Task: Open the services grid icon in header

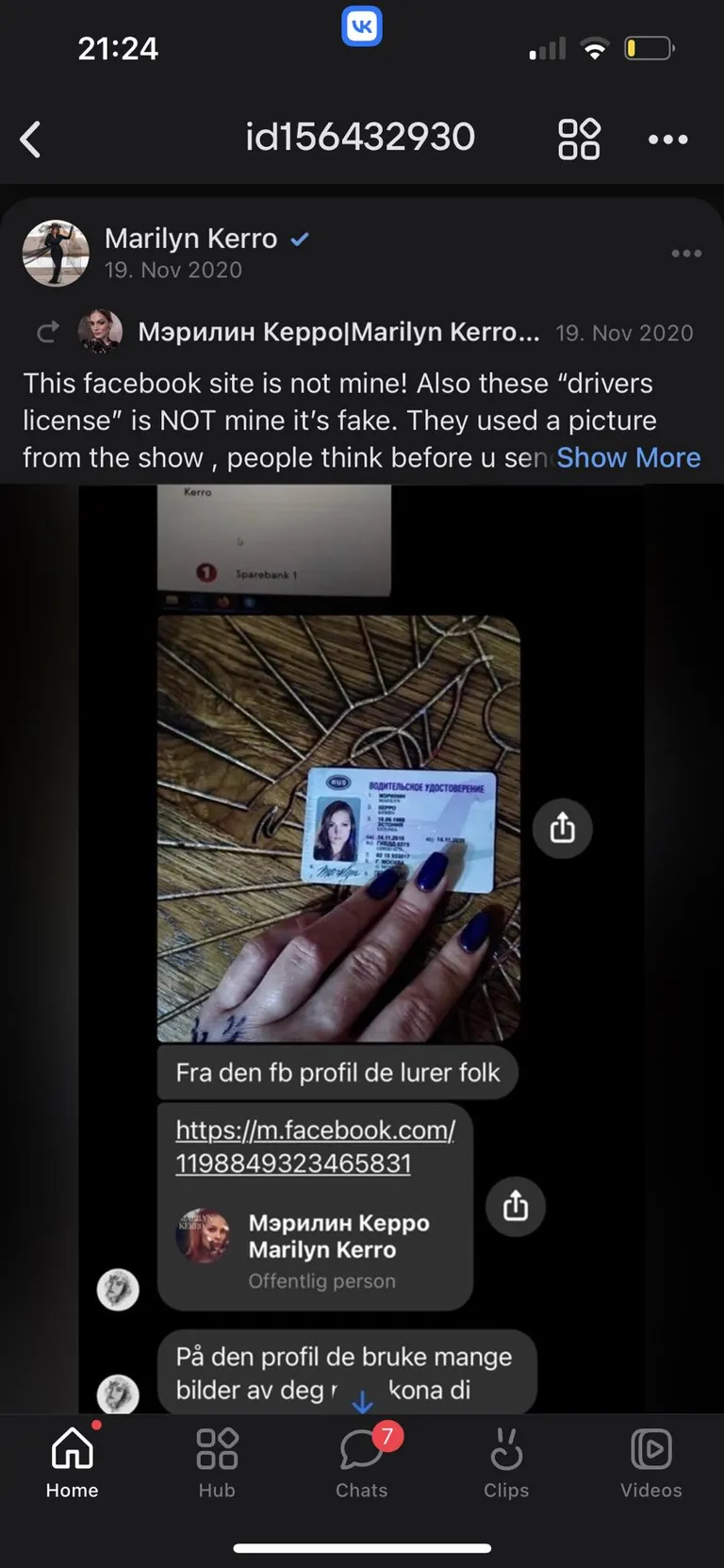Action: (579, 140)
